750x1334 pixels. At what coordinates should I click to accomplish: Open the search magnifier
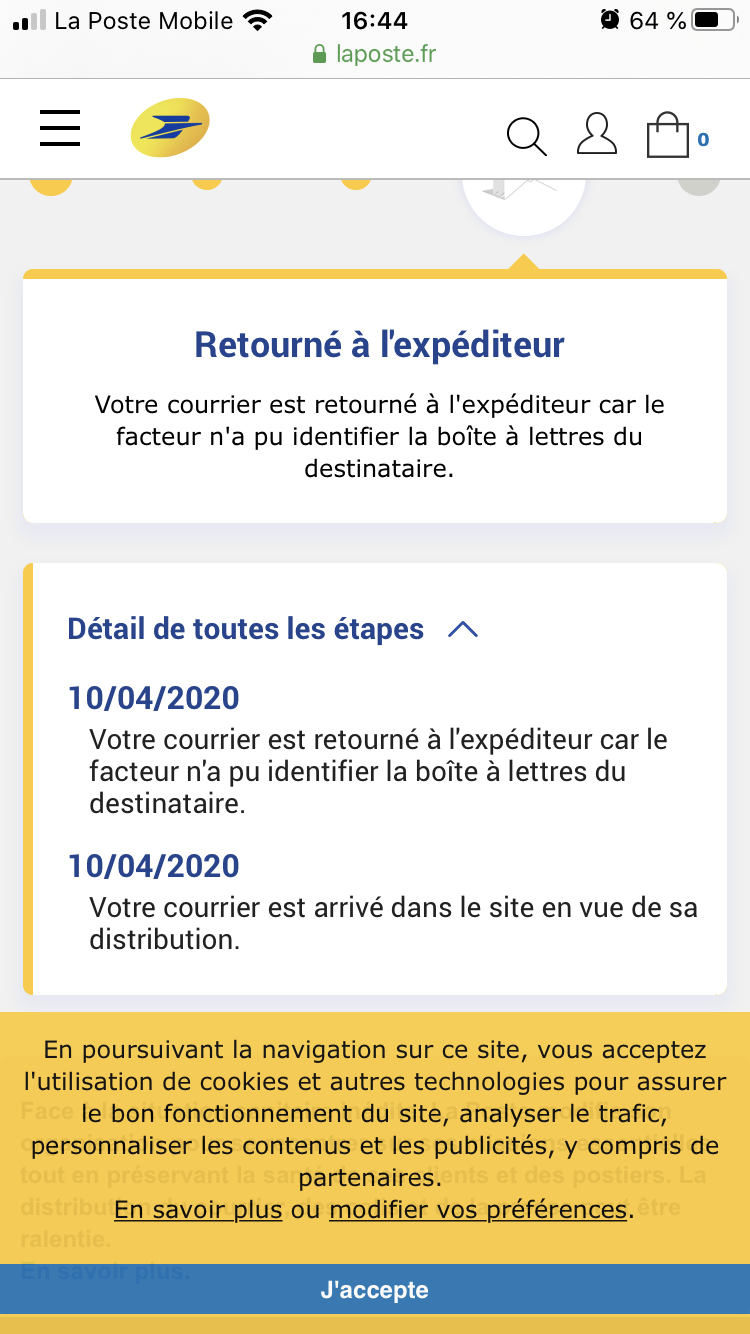[526, 136]
